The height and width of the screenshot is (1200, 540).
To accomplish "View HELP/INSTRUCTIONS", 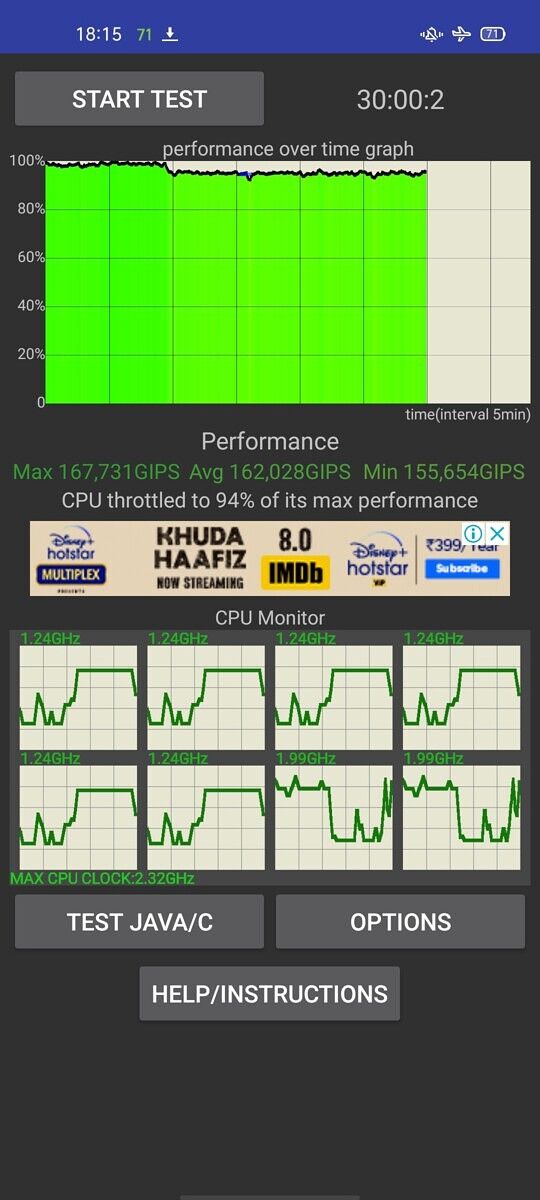I will (269, 994).
